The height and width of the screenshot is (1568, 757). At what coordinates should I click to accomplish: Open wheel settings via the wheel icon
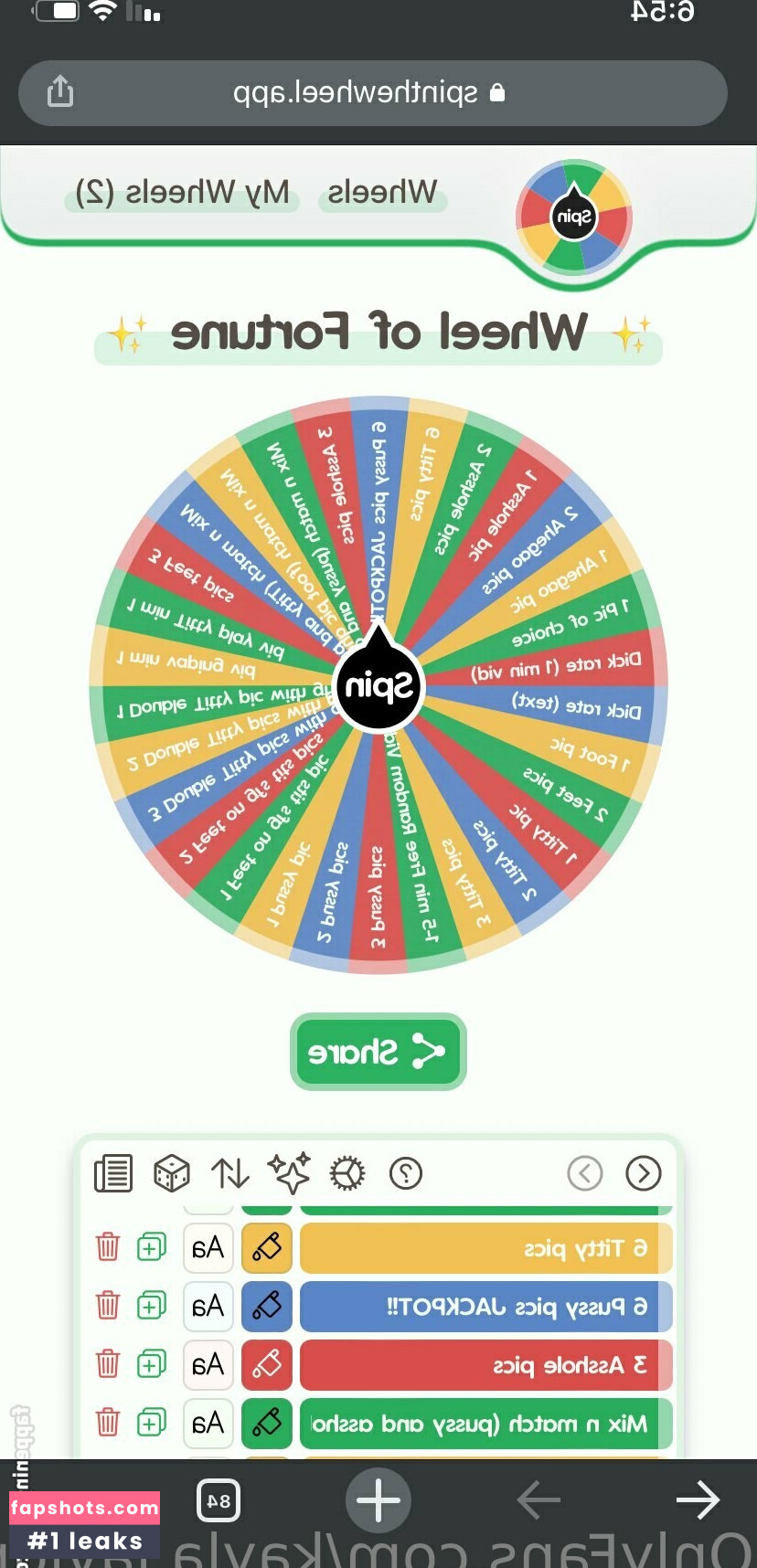[x=347, y=1173]
